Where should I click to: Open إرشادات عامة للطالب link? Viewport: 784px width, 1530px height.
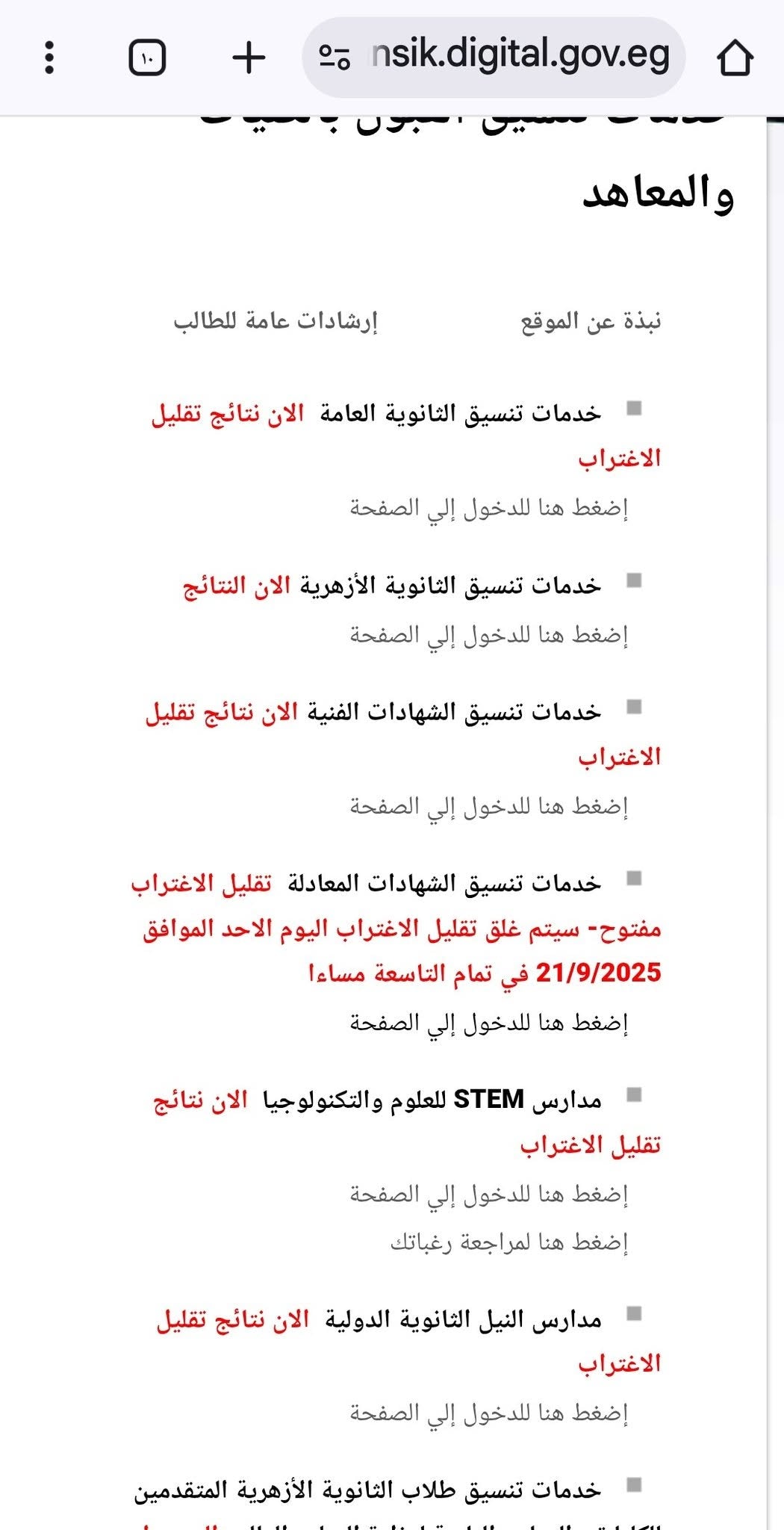click(x=276, y=321)
